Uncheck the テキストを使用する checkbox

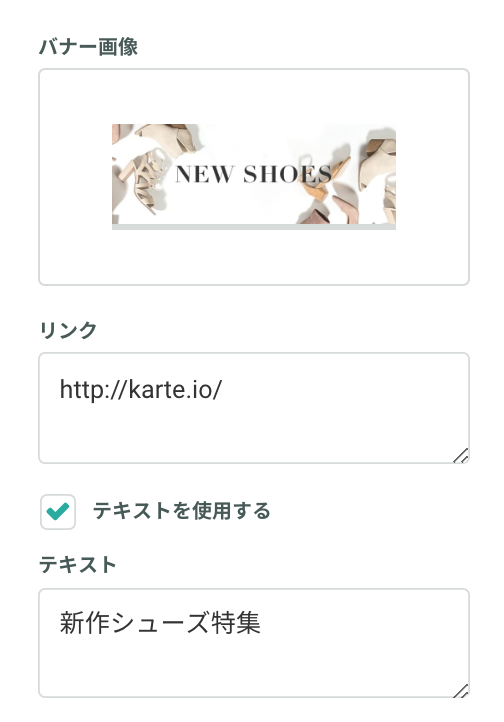[x=58, y=512]
